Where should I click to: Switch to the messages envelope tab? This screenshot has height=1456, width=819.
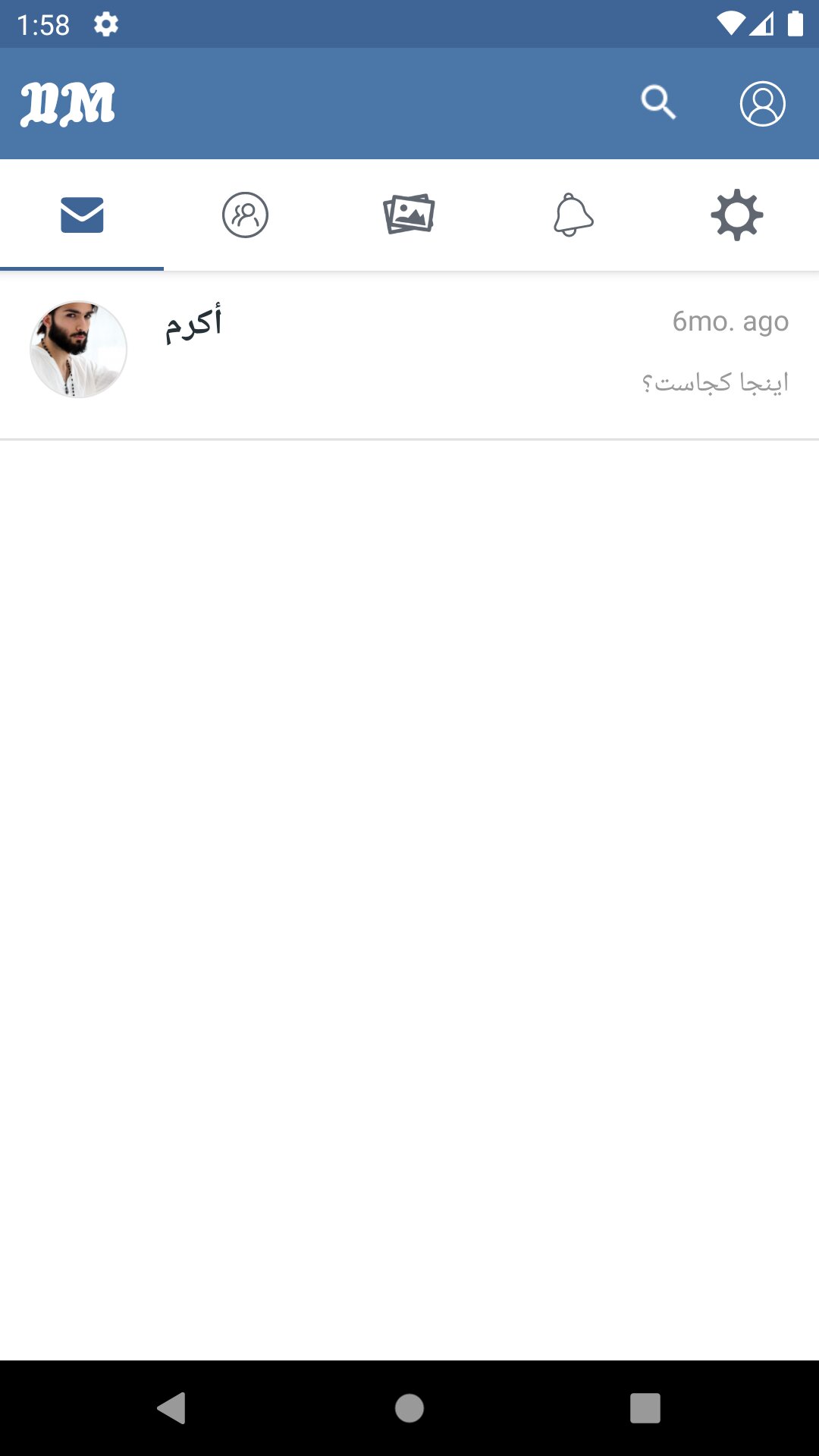tap(82, 215)
